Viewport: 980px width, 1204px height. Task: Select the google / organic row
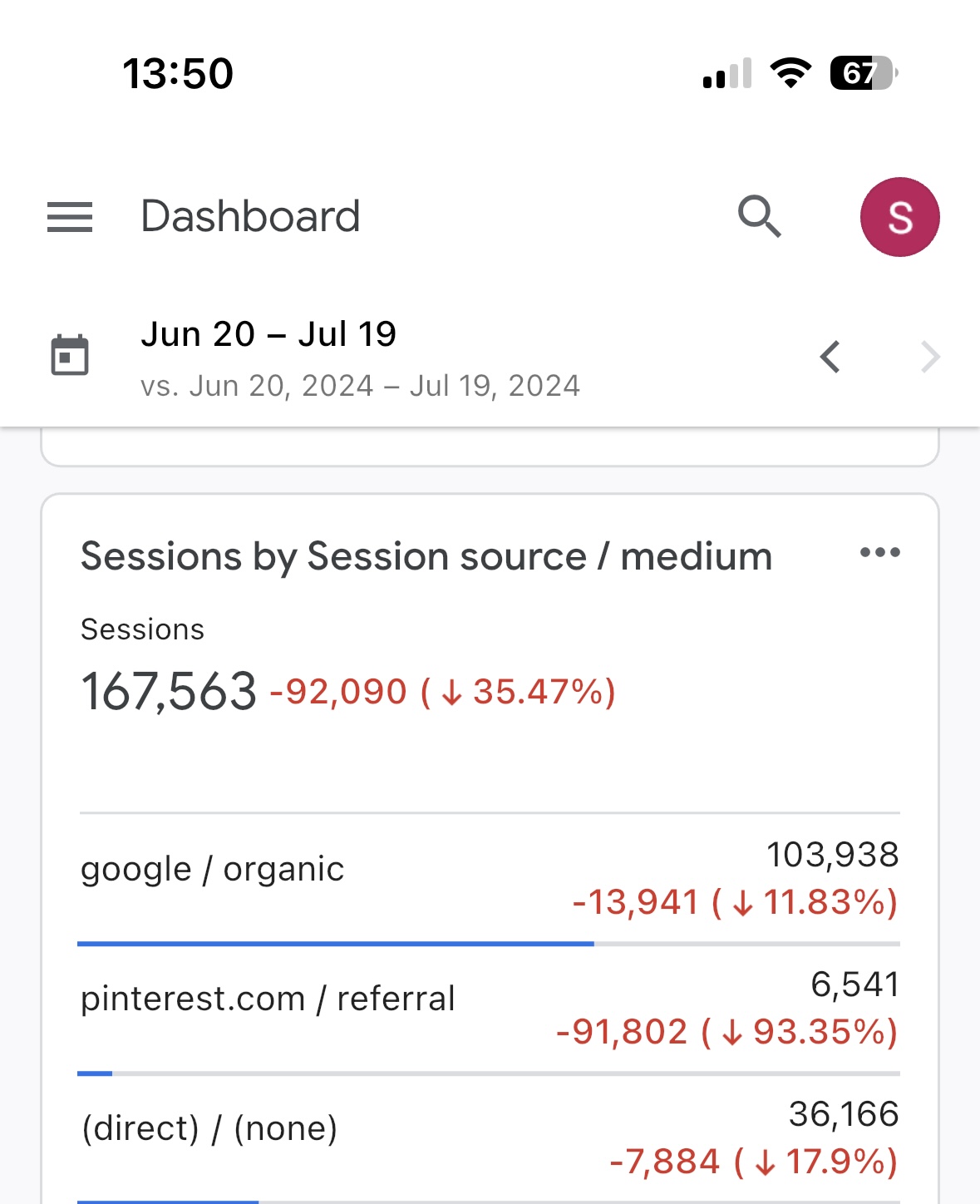click(489, 878)
